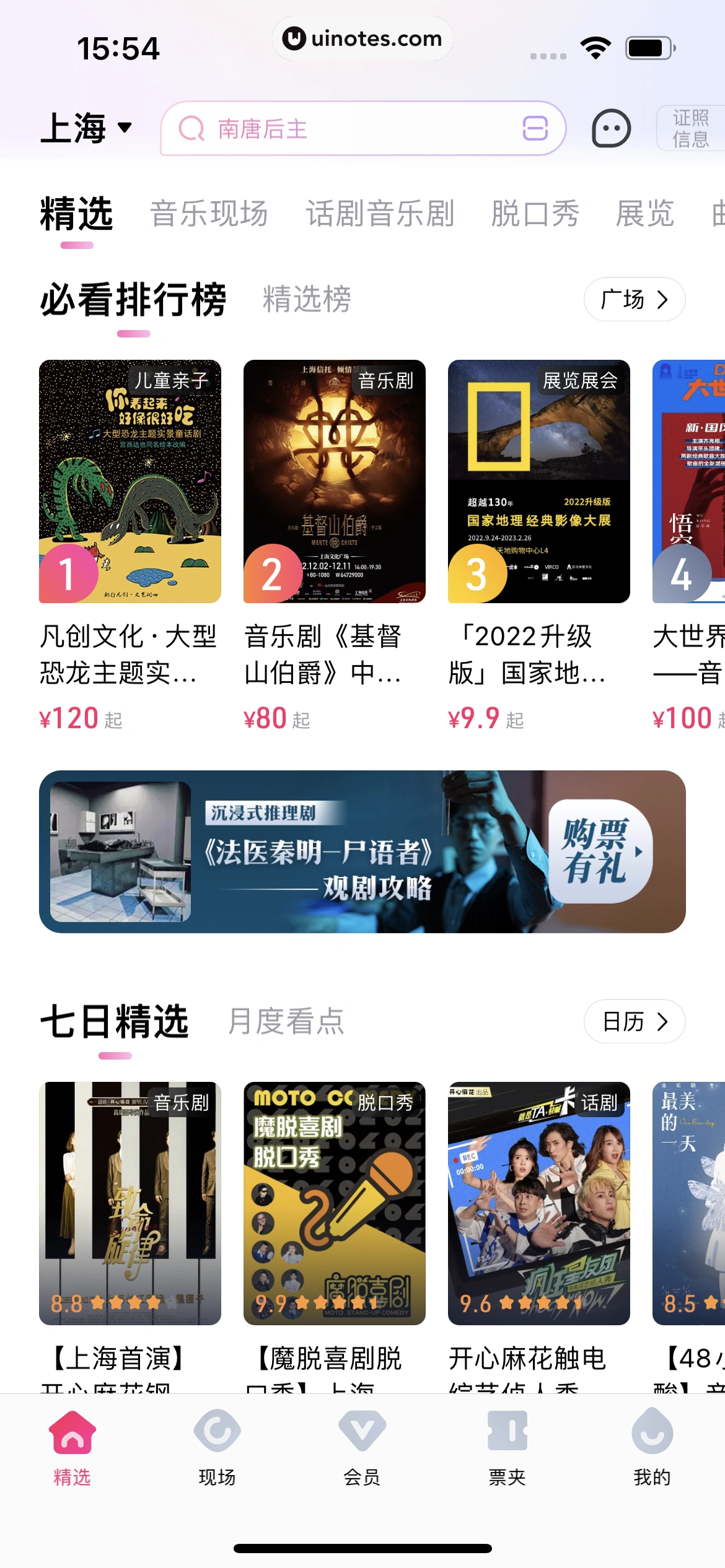The height and width of the screenshot is (1568, 725).
Task: Open the 魔脱喜剧脱口秀 show card
Action: point(335,1203)
